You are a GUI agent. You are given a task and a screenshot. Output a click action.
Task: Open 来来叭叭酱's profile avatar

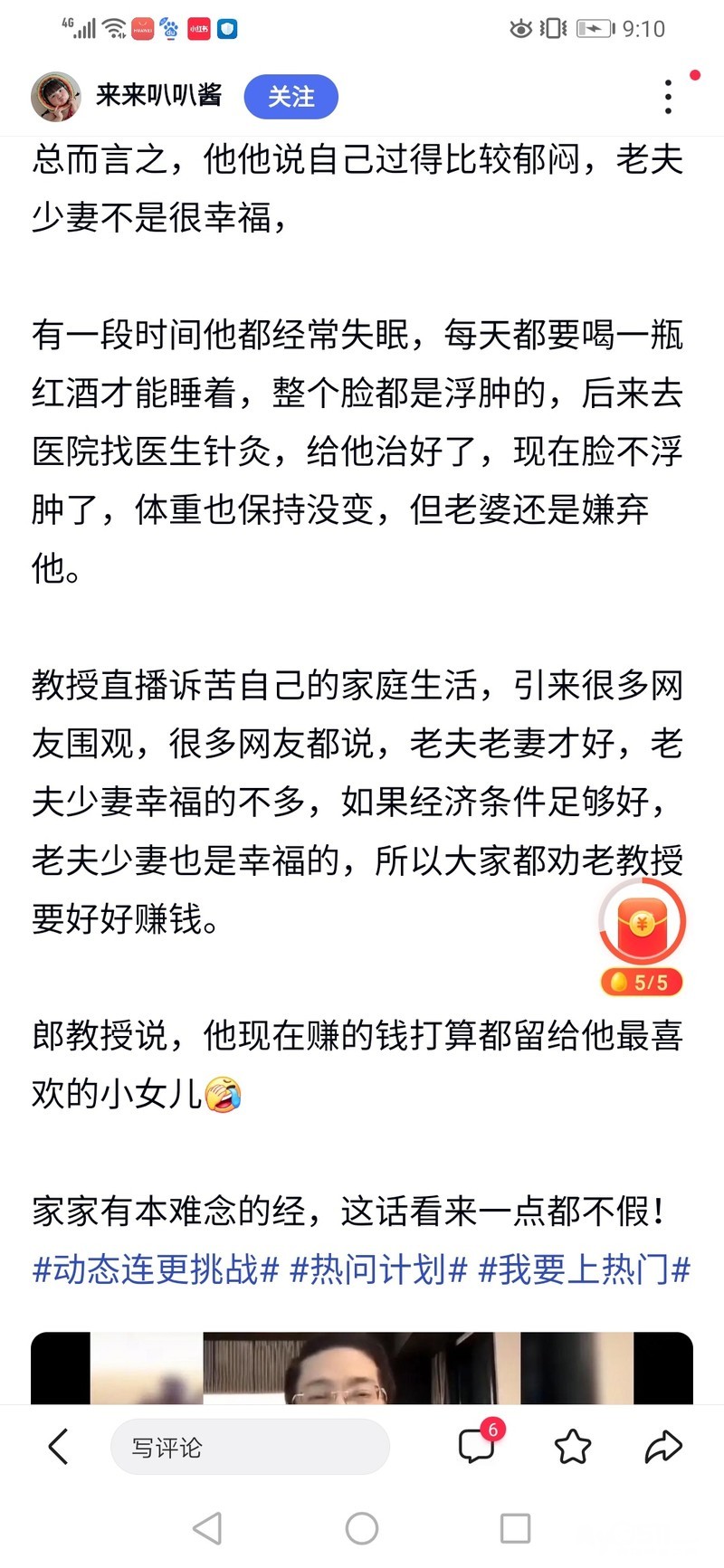click(x=56, y=97)
